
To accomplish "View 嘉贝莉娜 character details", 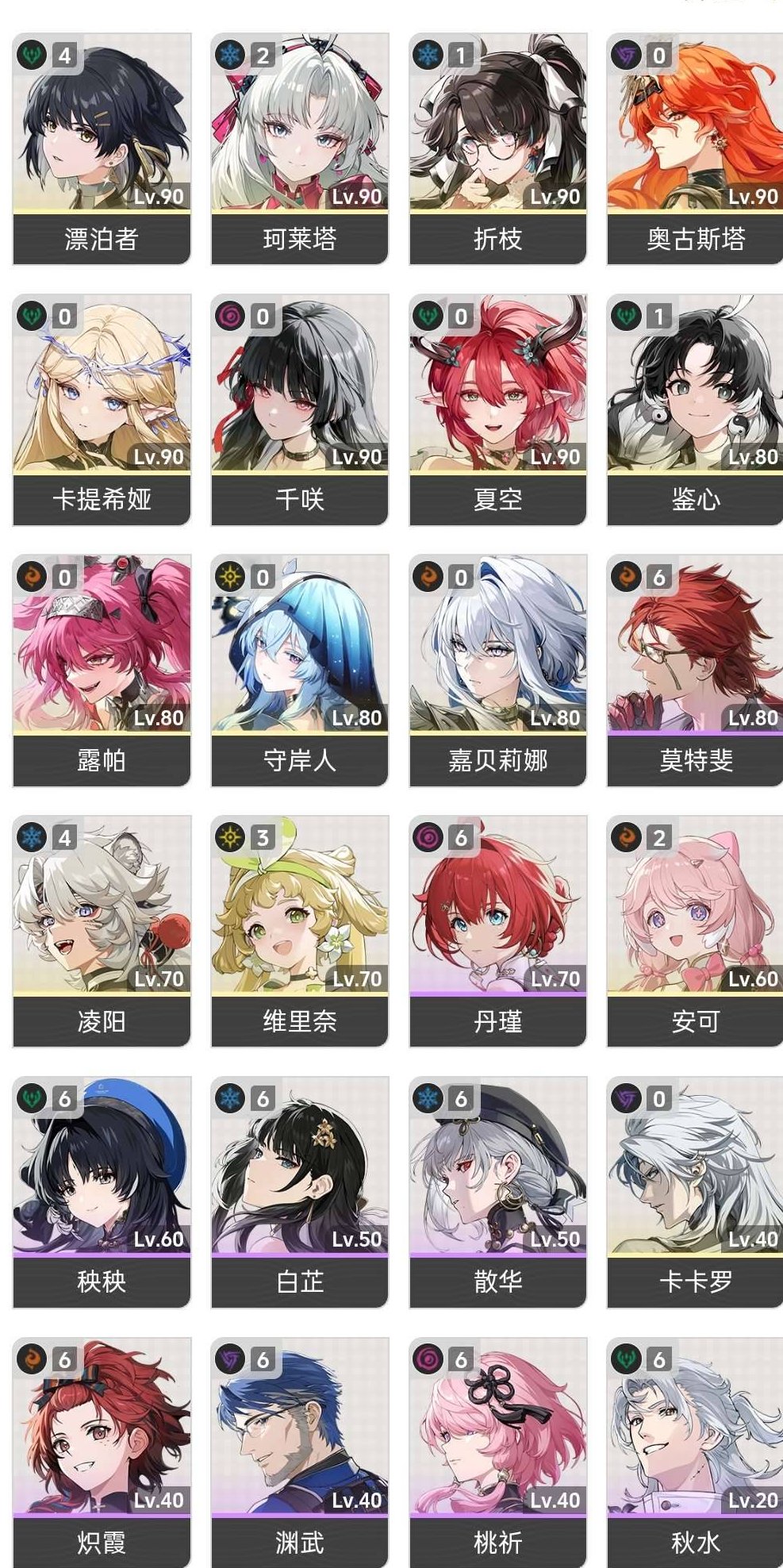I will pyautogui.click(x=497, y=671).
